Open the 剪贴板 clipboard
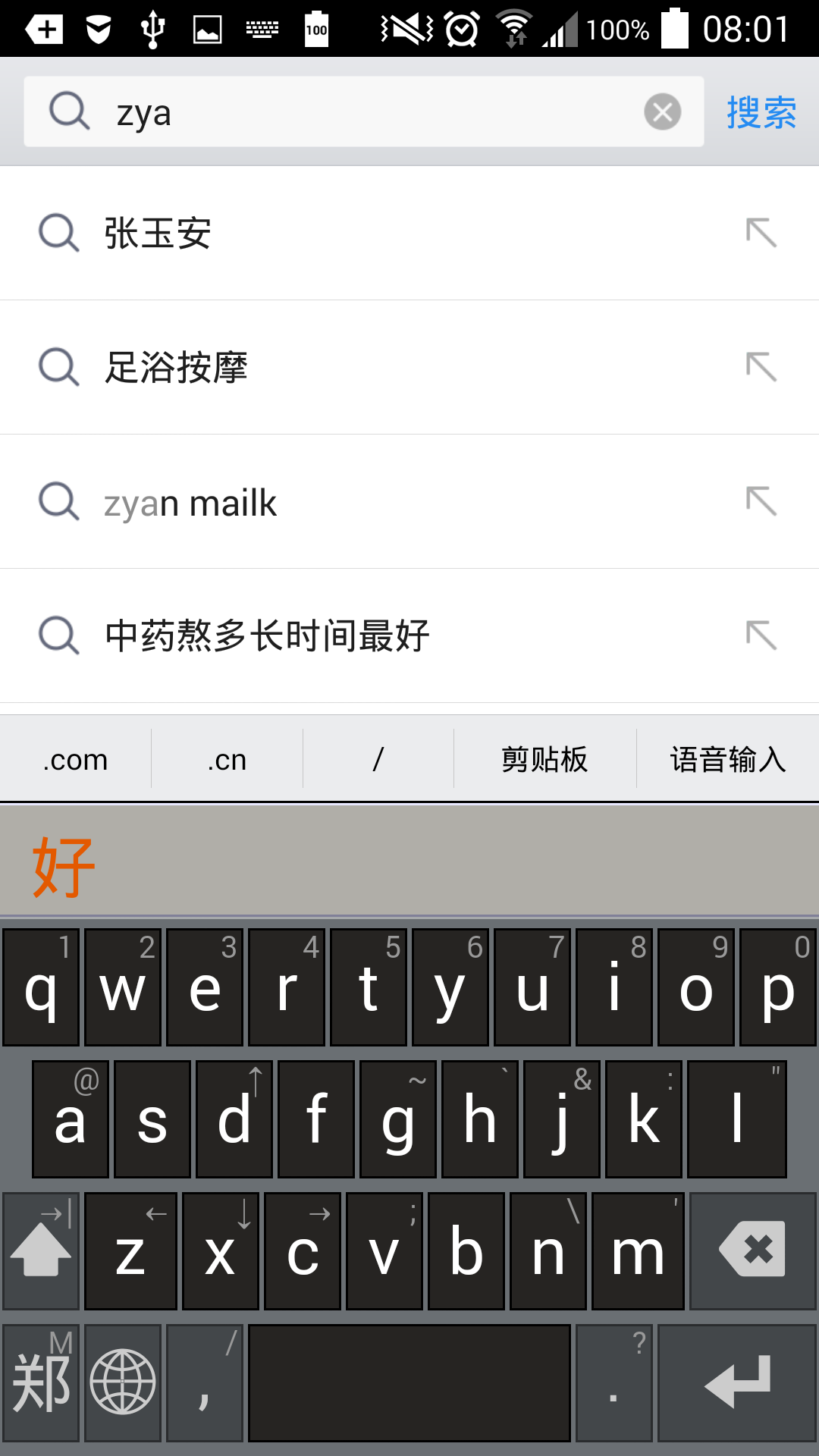Image resolution: width=819 pixels, height=1456 pixels. click(x=544, y=759)
